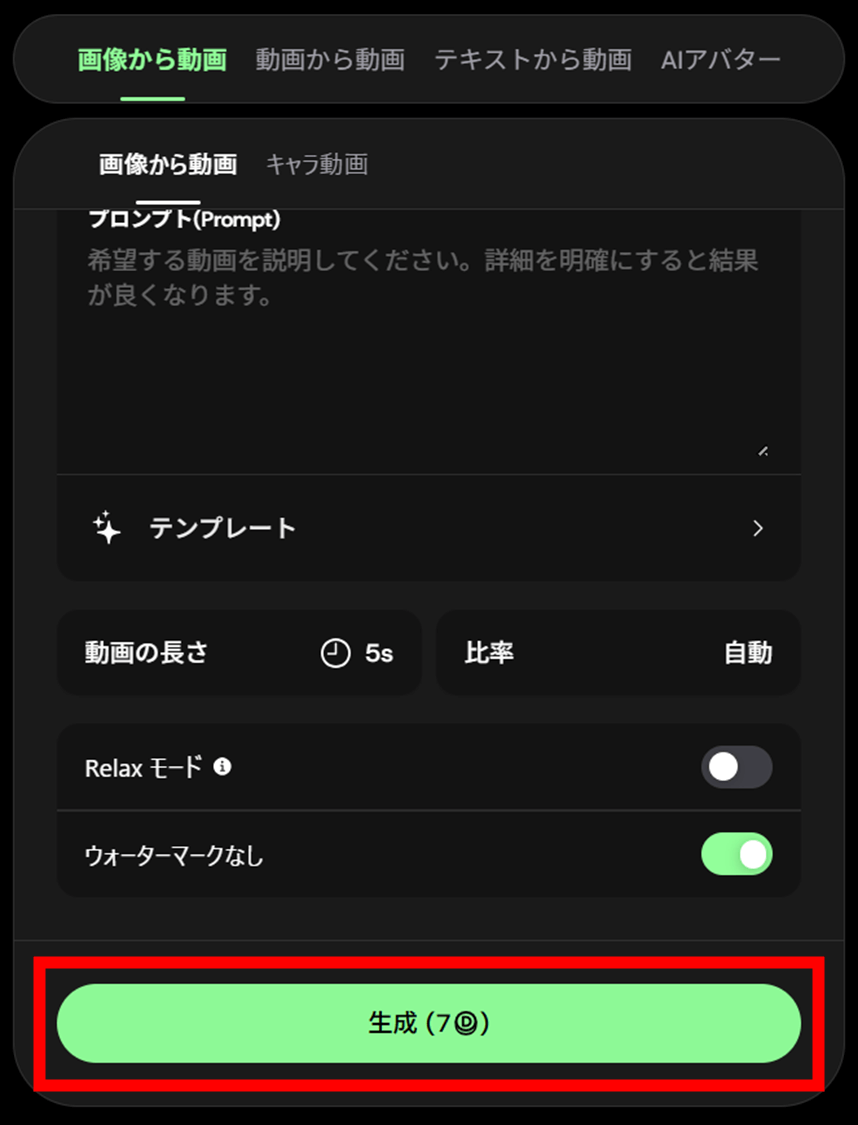Switch to the テキストから動画 tab
The width and height of the screenshot is (858, 1125).
click(x=532, y=60)
